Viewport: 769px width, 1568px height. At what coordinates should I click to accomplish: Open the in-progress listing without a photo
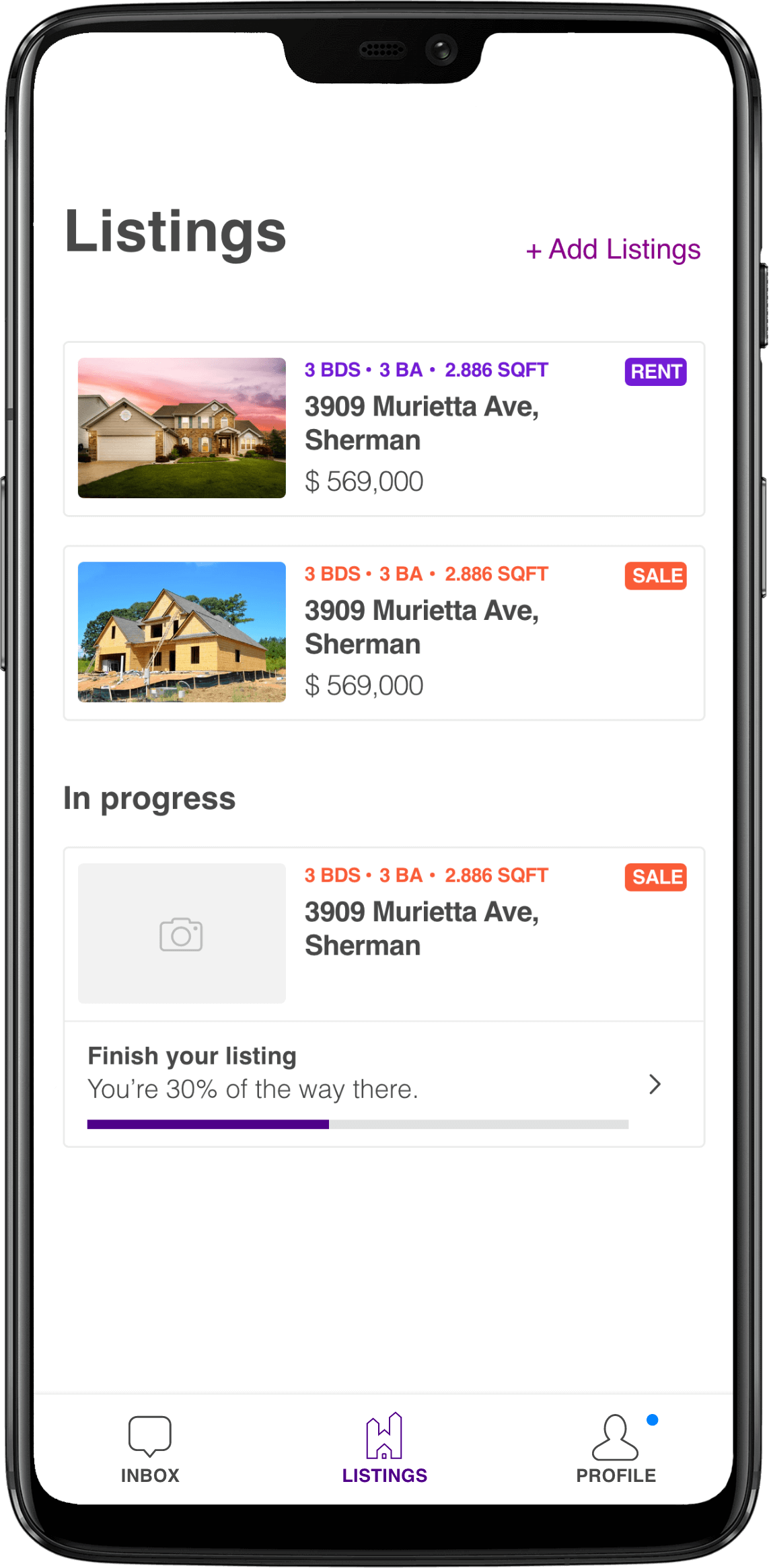click(x=384, y=934)
